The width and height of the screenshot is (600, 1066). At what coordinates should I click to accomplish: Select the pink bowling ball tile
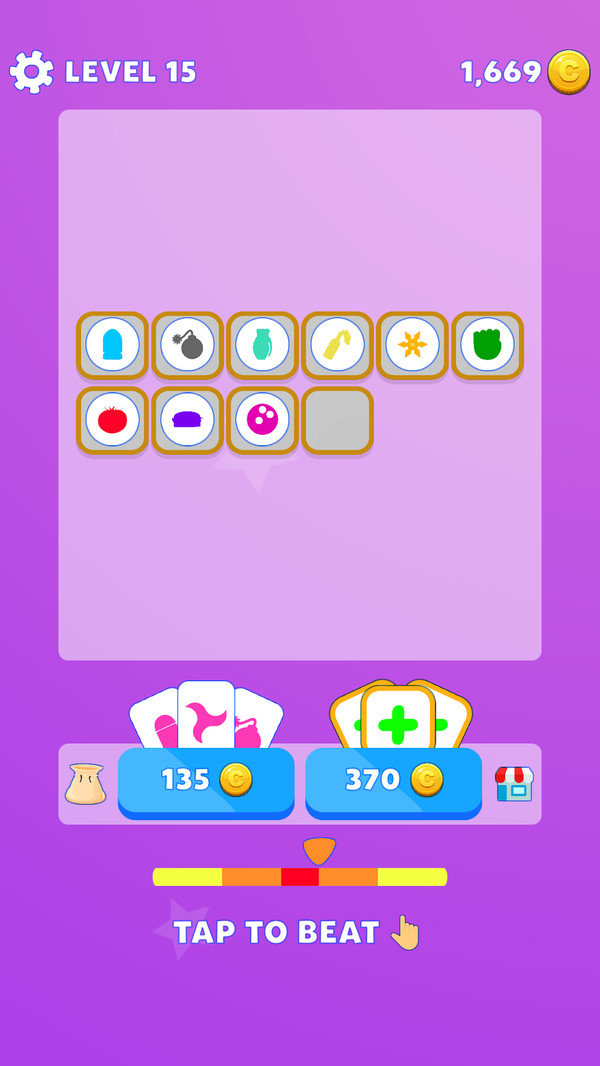[x=262, y=420]
